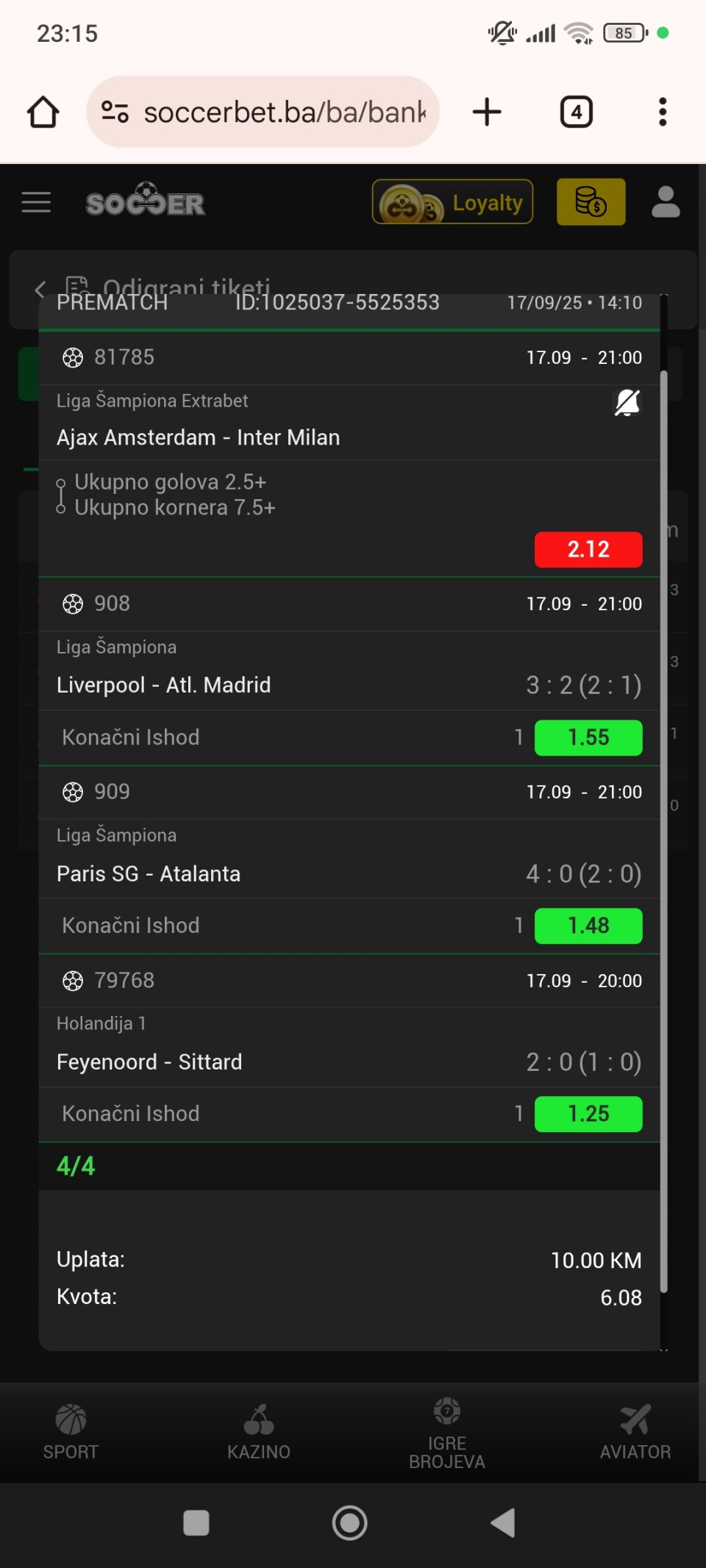The image size is (706, 1568).
Task: Open the tab switcher showing 4 tabs
Action: coord(577,112)
